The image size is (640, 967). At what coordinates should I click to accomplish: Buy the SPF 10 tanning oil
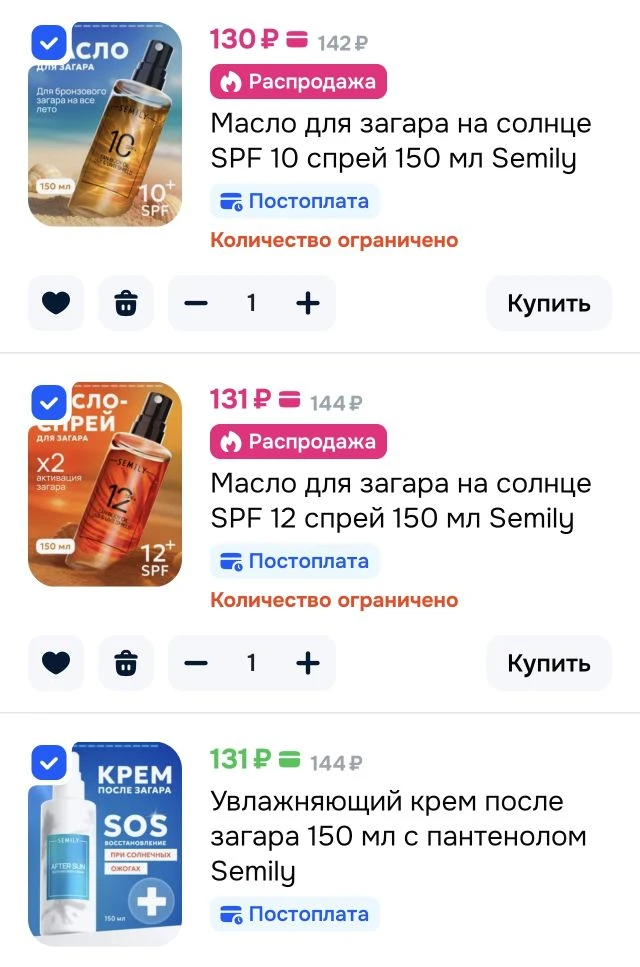548,303
